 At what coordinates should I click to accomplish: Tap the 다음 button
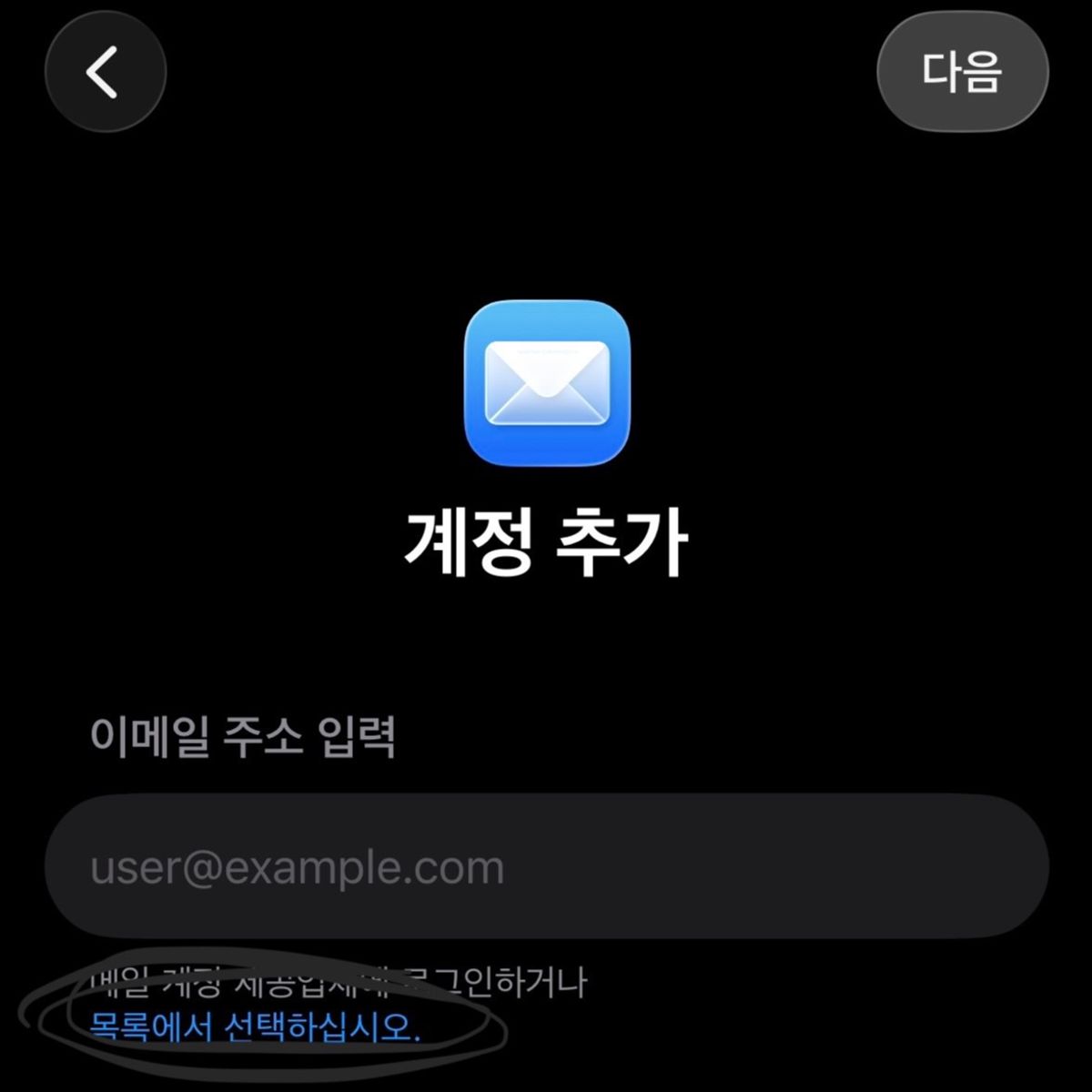pos(962,72)
